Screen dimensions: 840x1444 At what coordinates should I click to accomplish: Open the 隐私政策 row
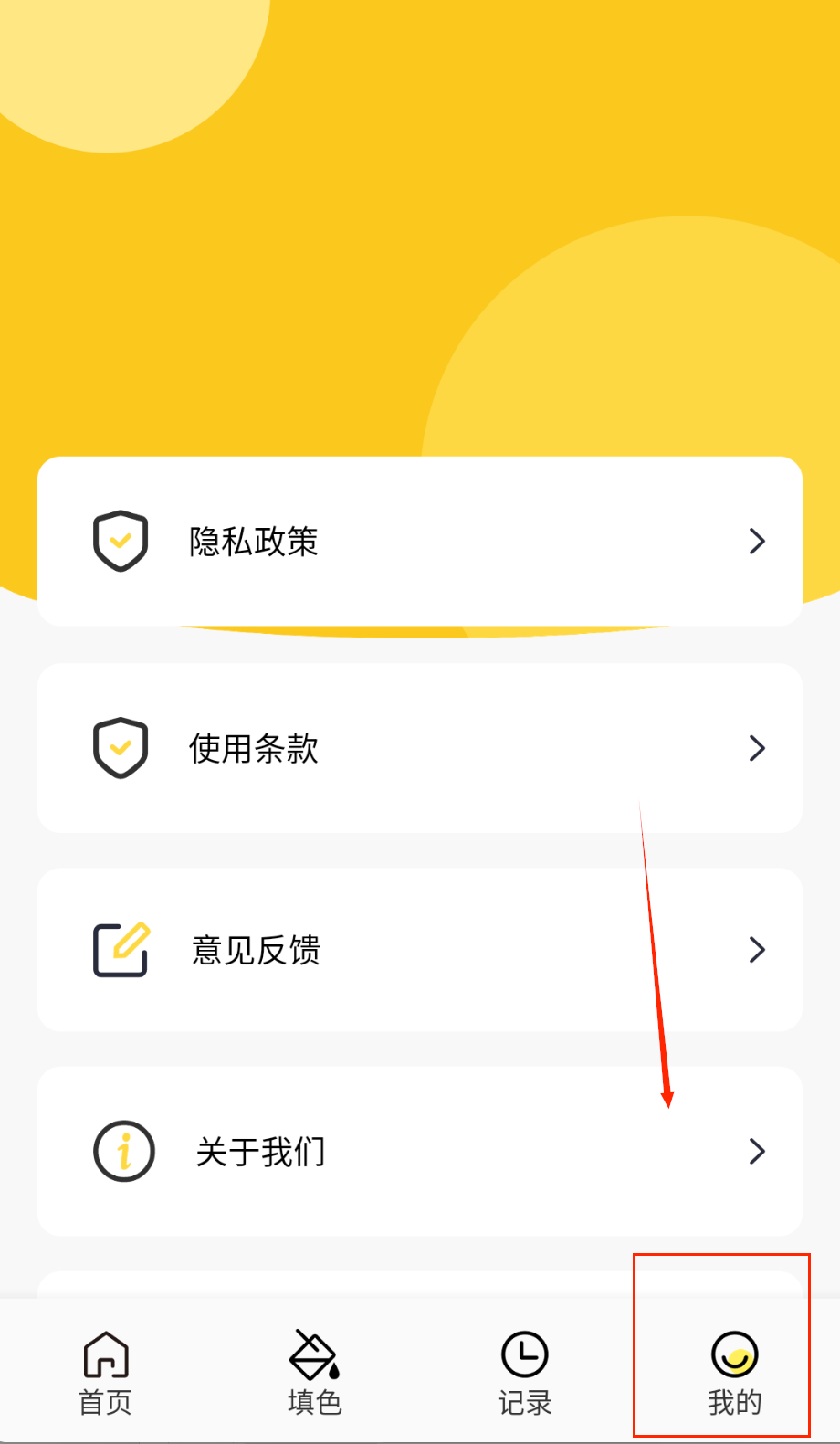point(419,541)
